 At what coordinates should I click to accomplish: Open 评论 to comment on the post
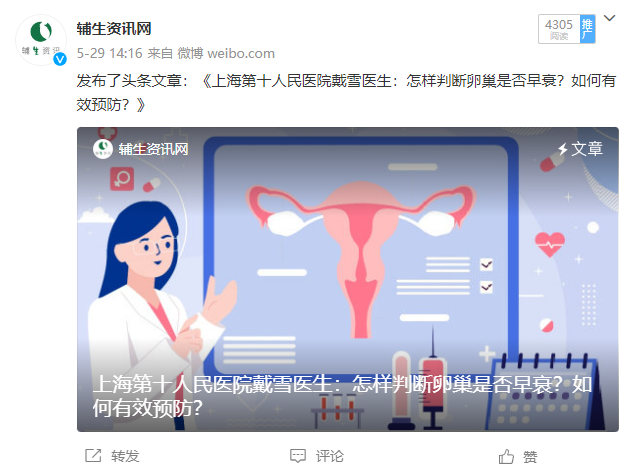click(318, 456)
